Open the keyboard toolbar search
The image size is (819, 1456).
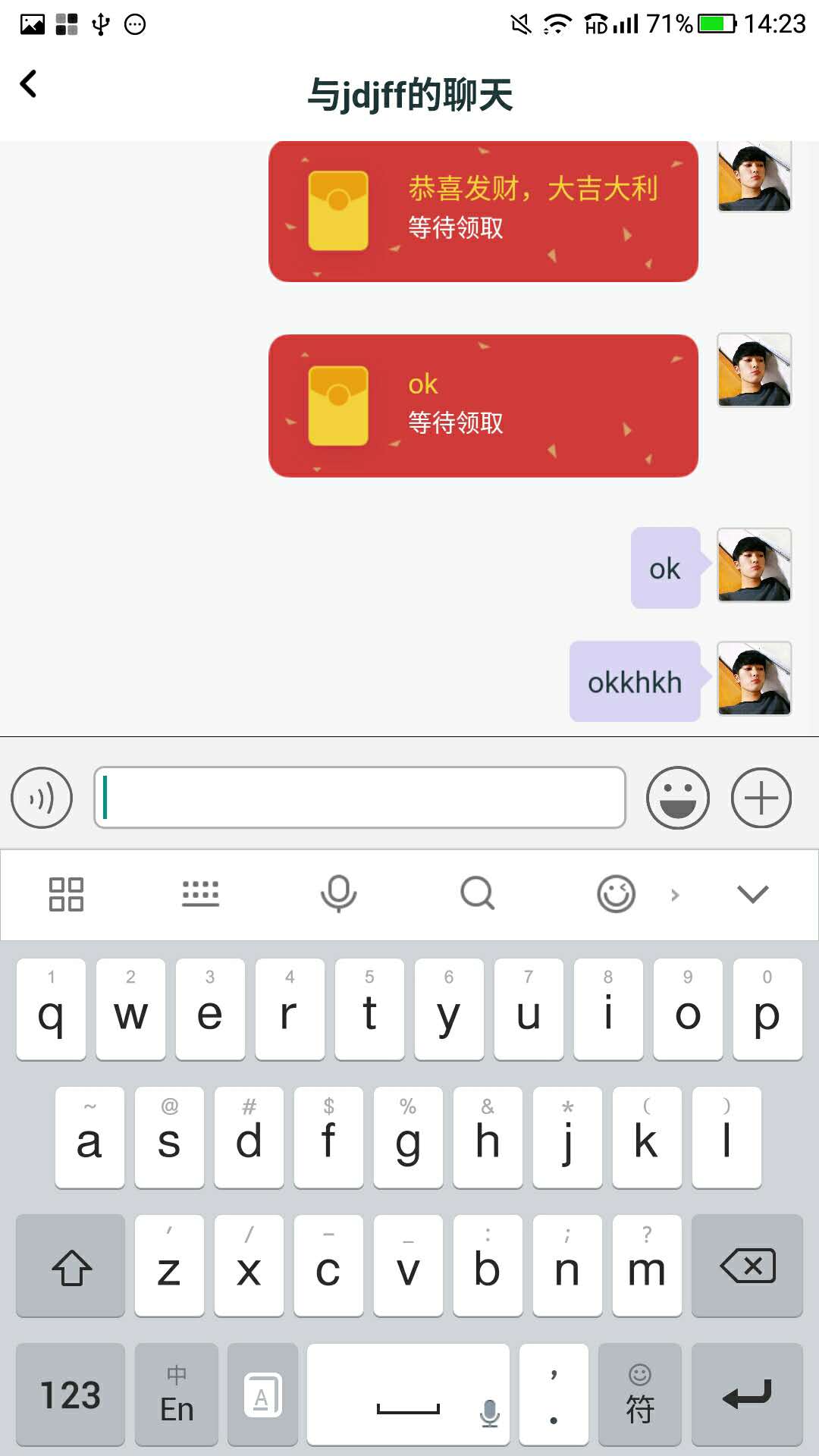(477, 894)
